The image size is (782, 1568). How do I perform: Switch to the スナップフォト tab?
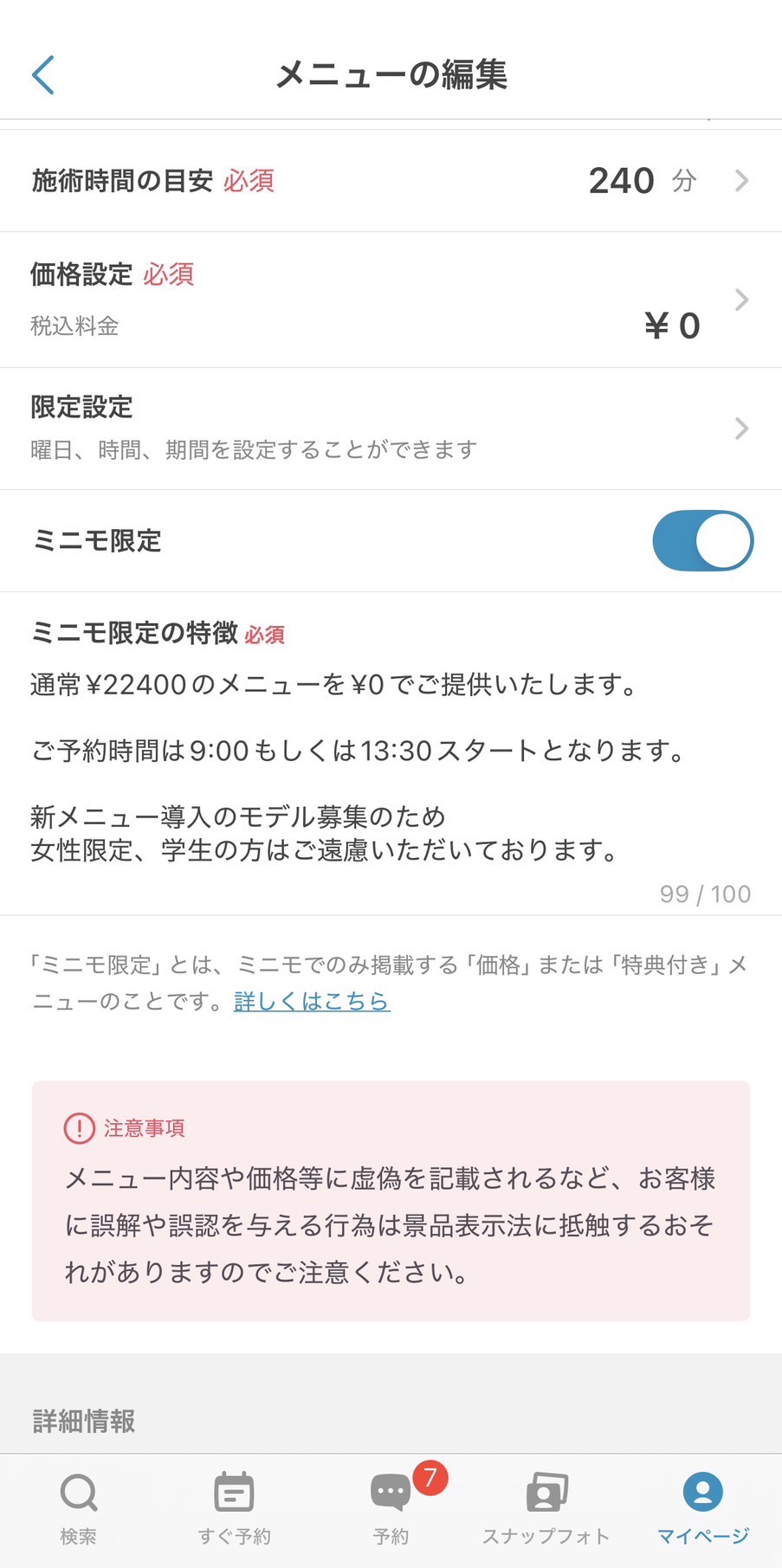(x=546, y=1509)
